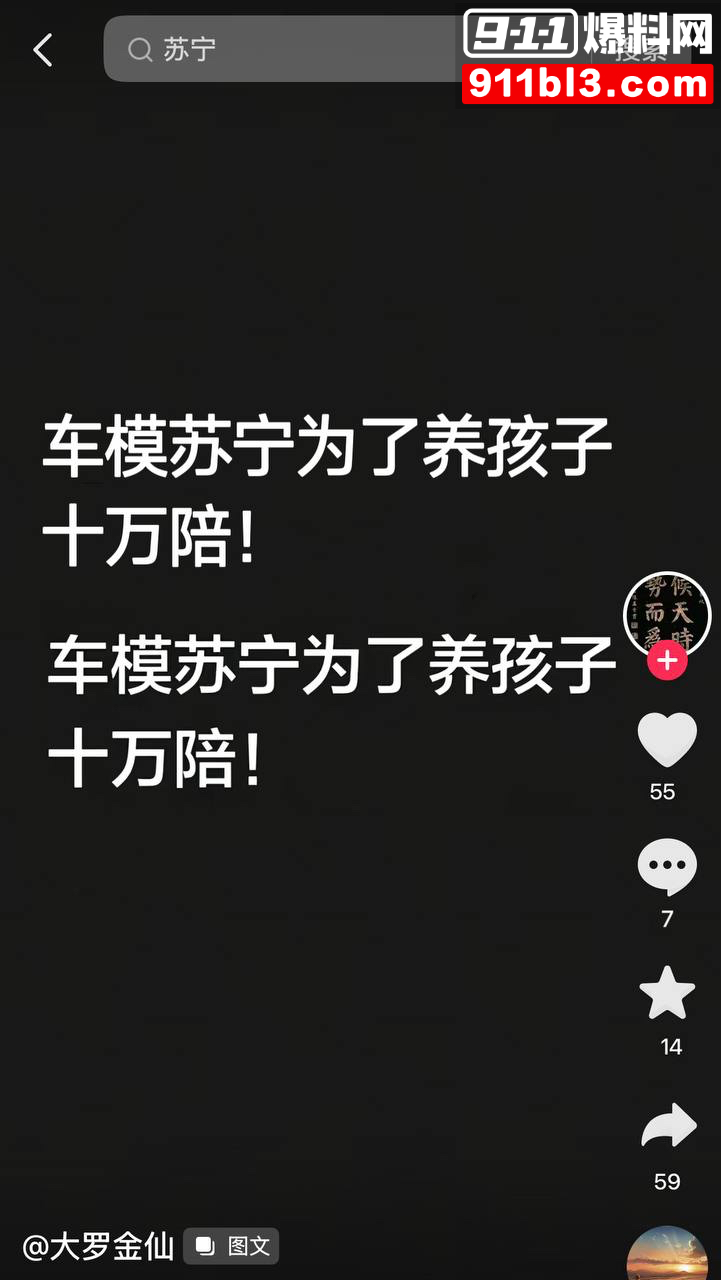Viewport: 721px width, 1280px height.
Task: Save this post to favorites
Action: tap(667, 995)
